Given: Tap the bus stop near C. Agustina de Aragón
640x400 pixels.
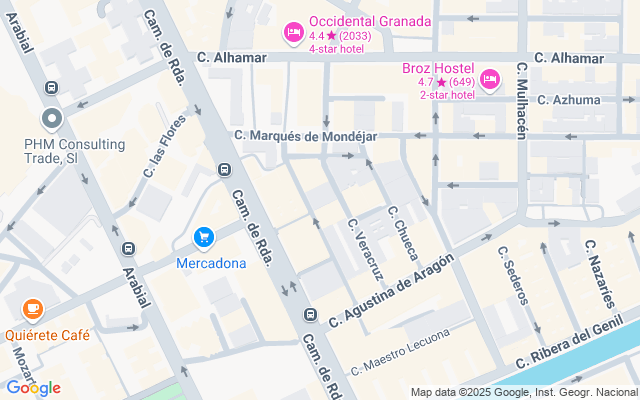Looking at the screenshot, I should click(x=311, y=316).
